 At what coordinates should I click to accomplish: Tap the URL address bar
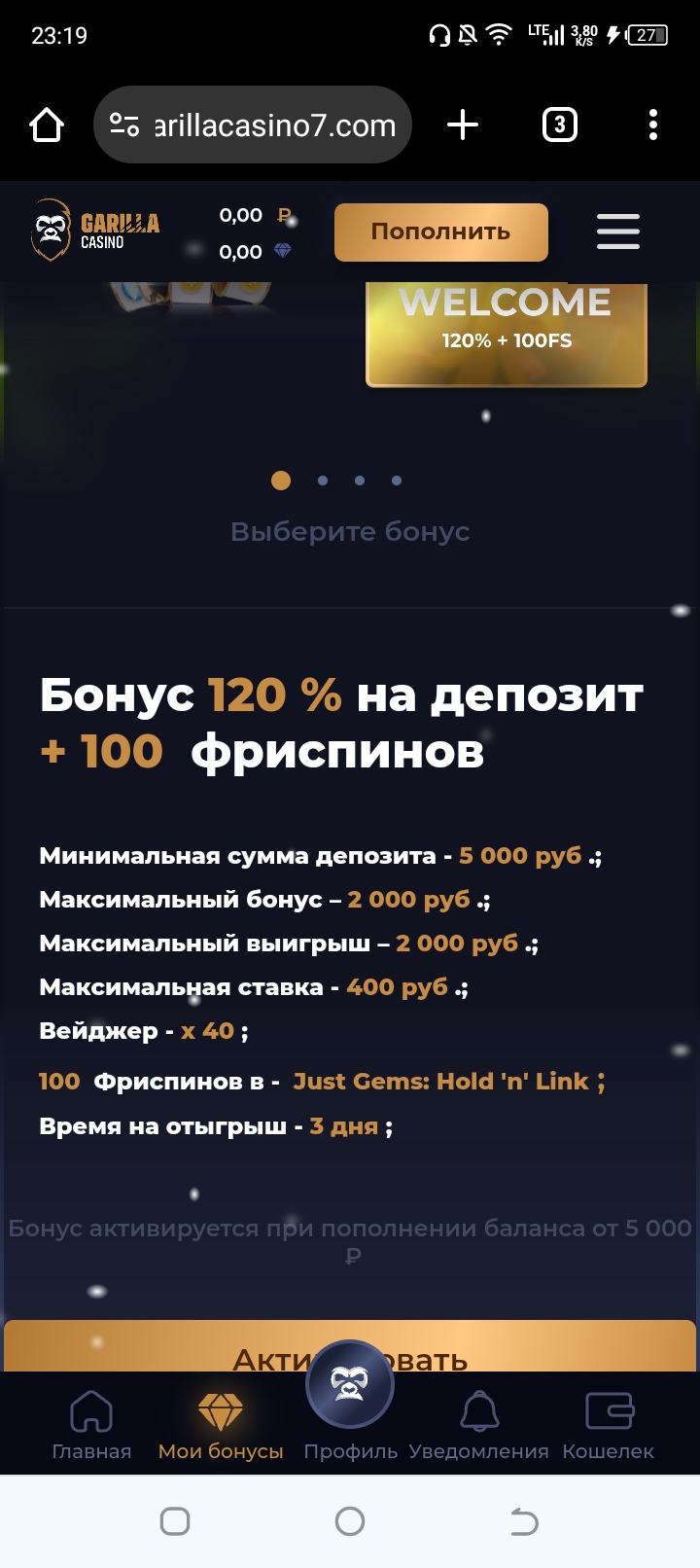[x=253, y=125]
